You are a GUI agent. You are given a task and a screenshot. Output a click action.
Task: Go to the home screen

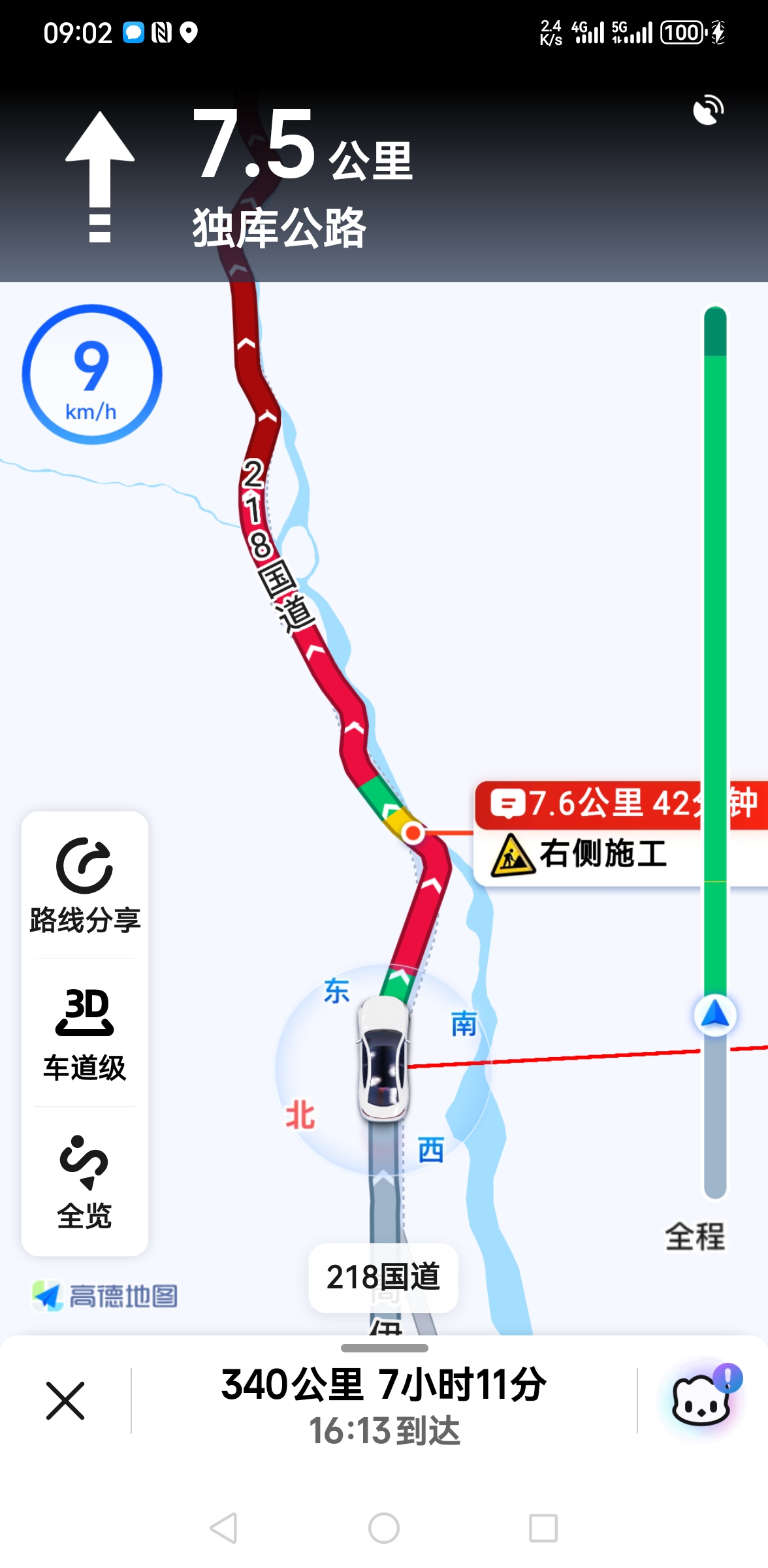384,1528
